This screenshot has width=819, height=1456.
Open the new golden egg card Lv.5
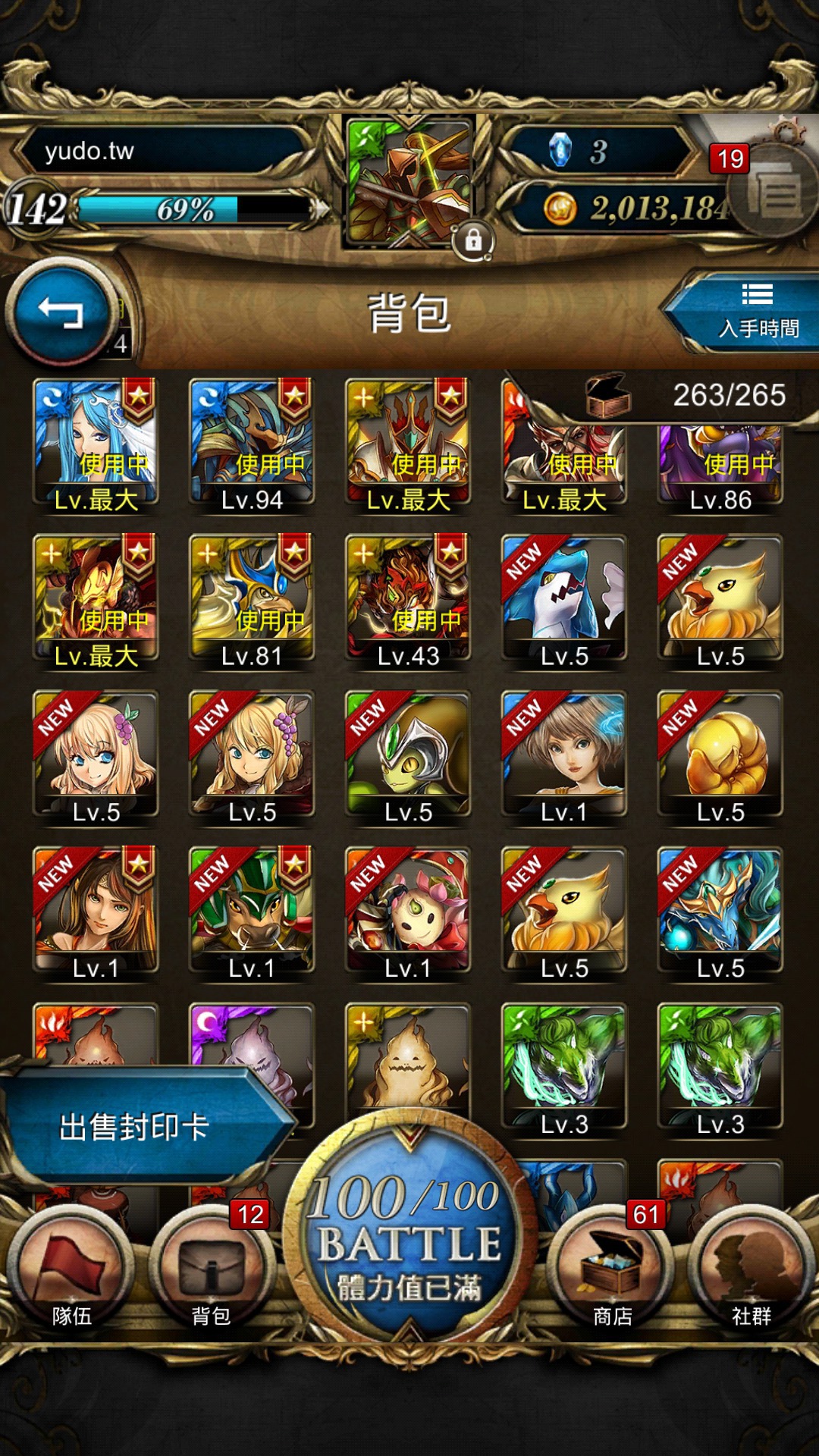720,758
